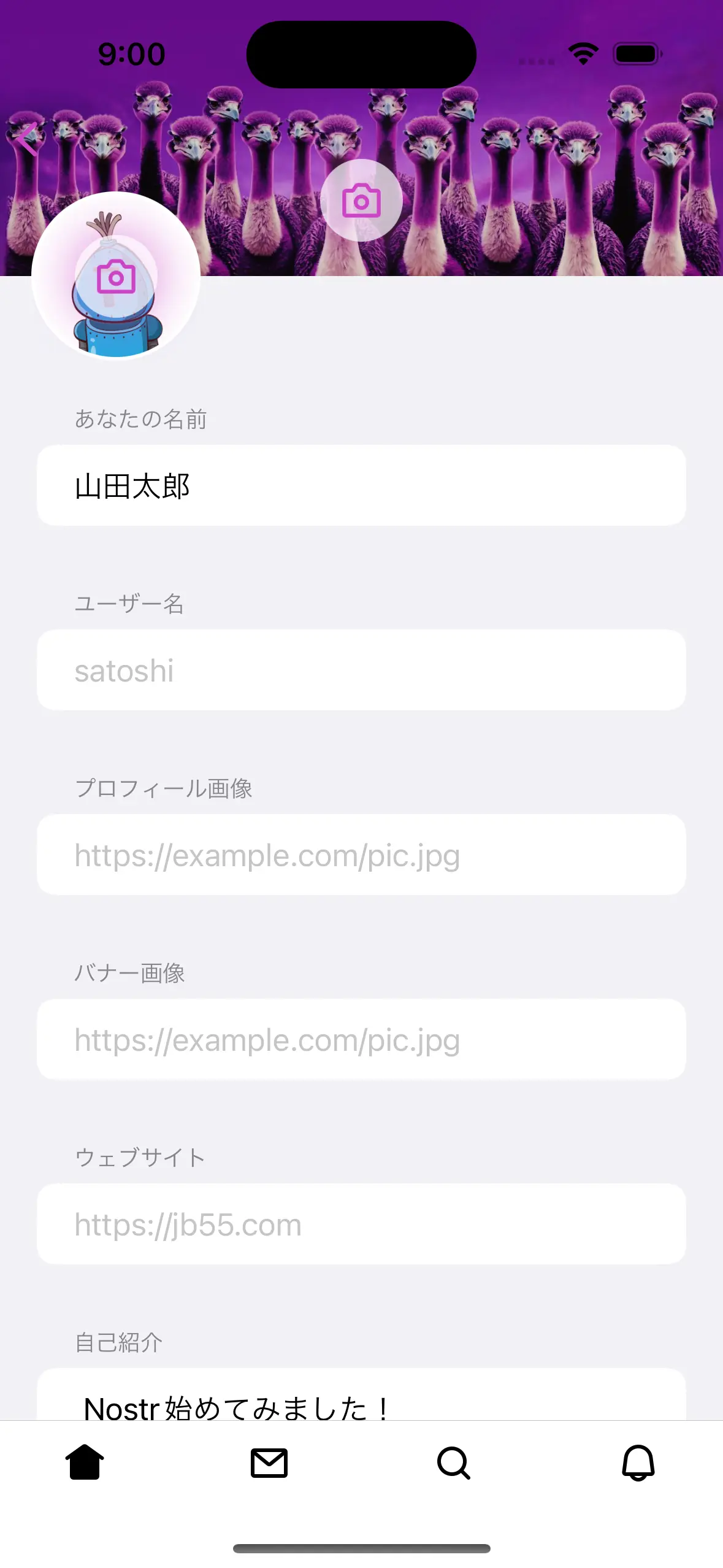Focus the satoshi username field

(x=362, y=670)
